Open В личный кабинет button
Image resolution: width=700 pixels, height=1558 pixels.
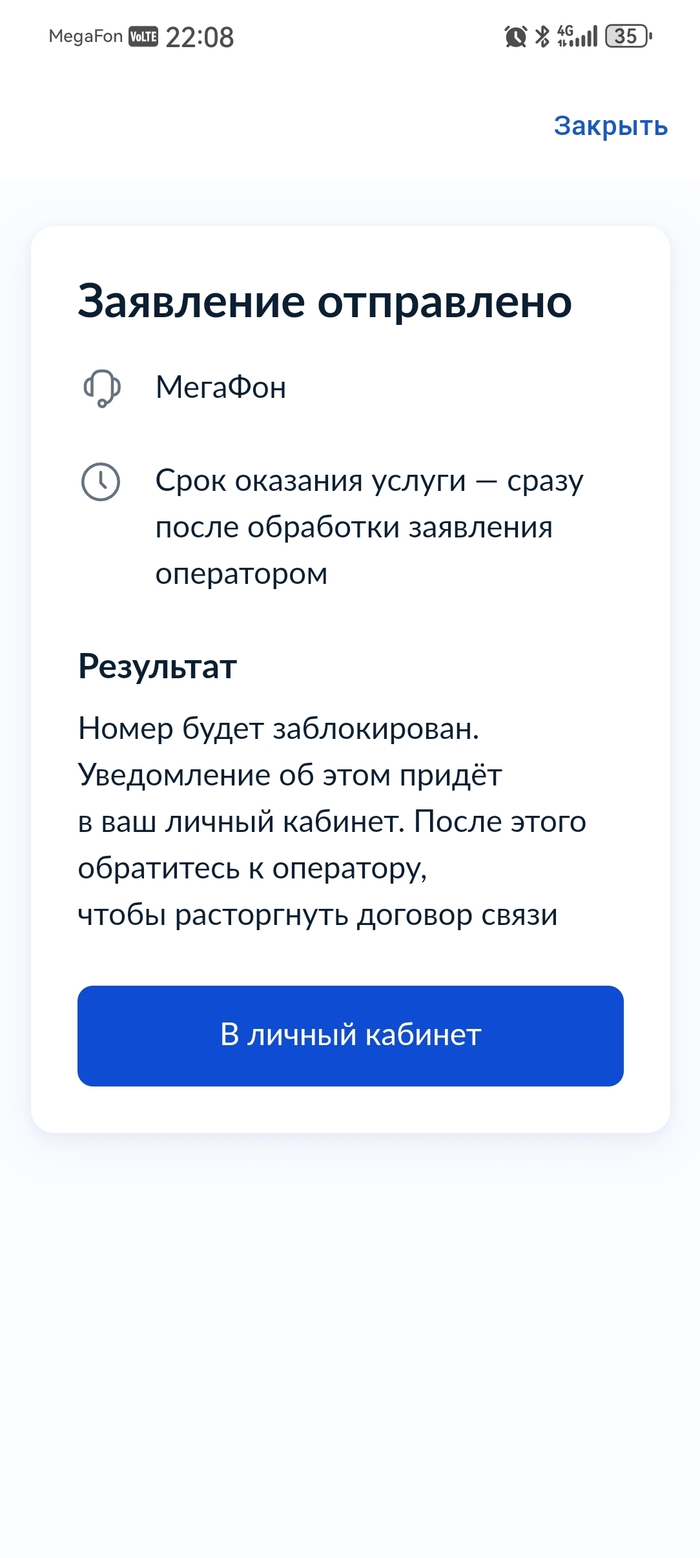point(350,1035)
